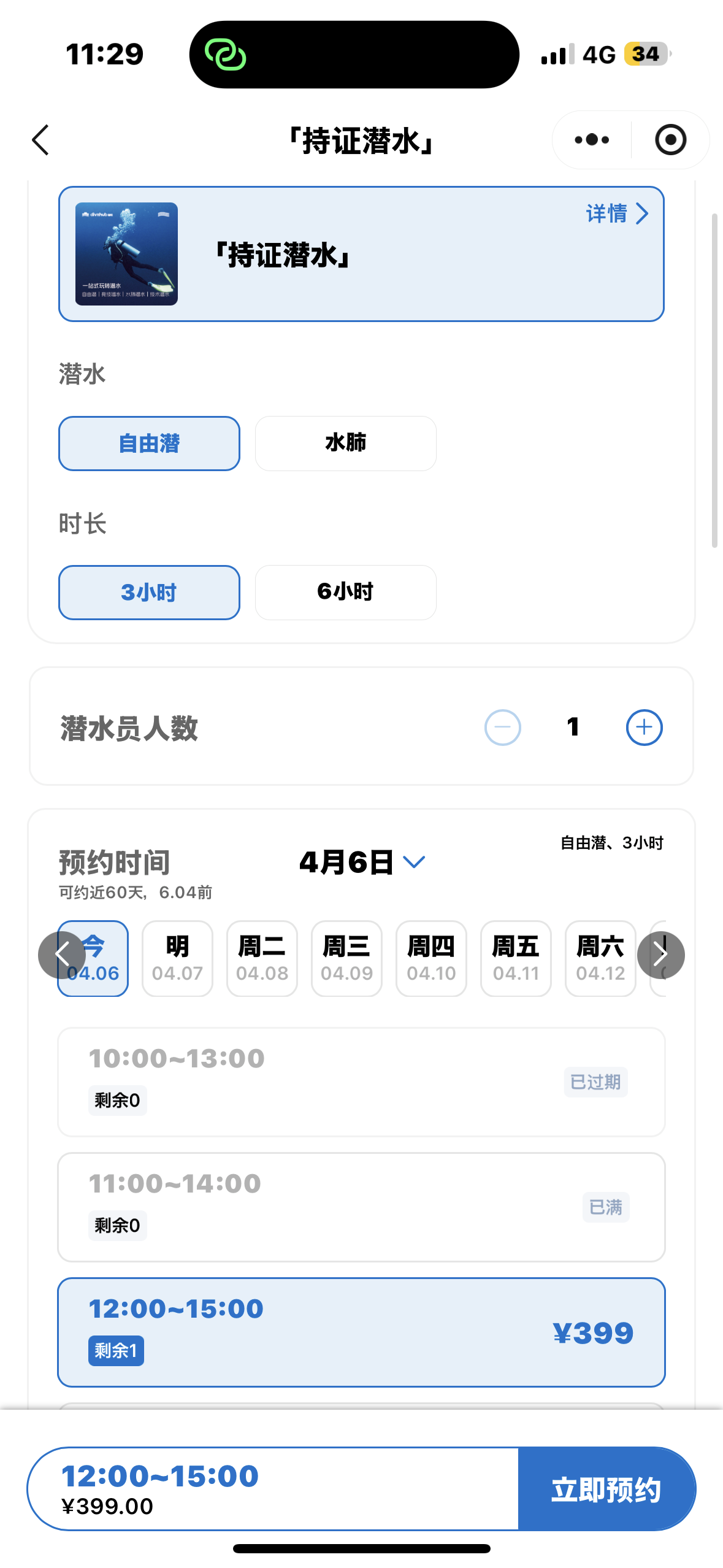Select tomorrow 04.07 date
This screenshot has height=1568, width=723.
pos(177,958)
